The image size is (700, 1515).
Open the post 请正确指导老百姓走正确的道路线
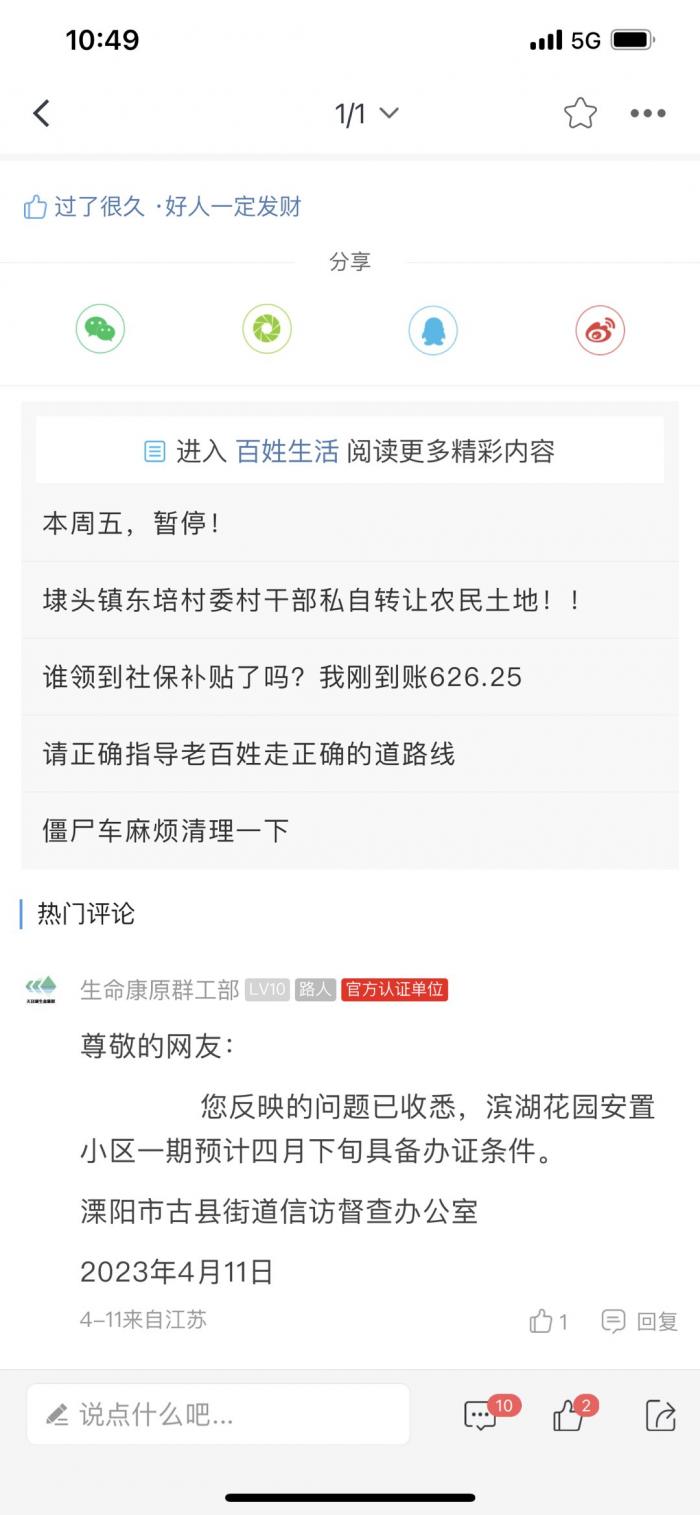click(249, 753)
